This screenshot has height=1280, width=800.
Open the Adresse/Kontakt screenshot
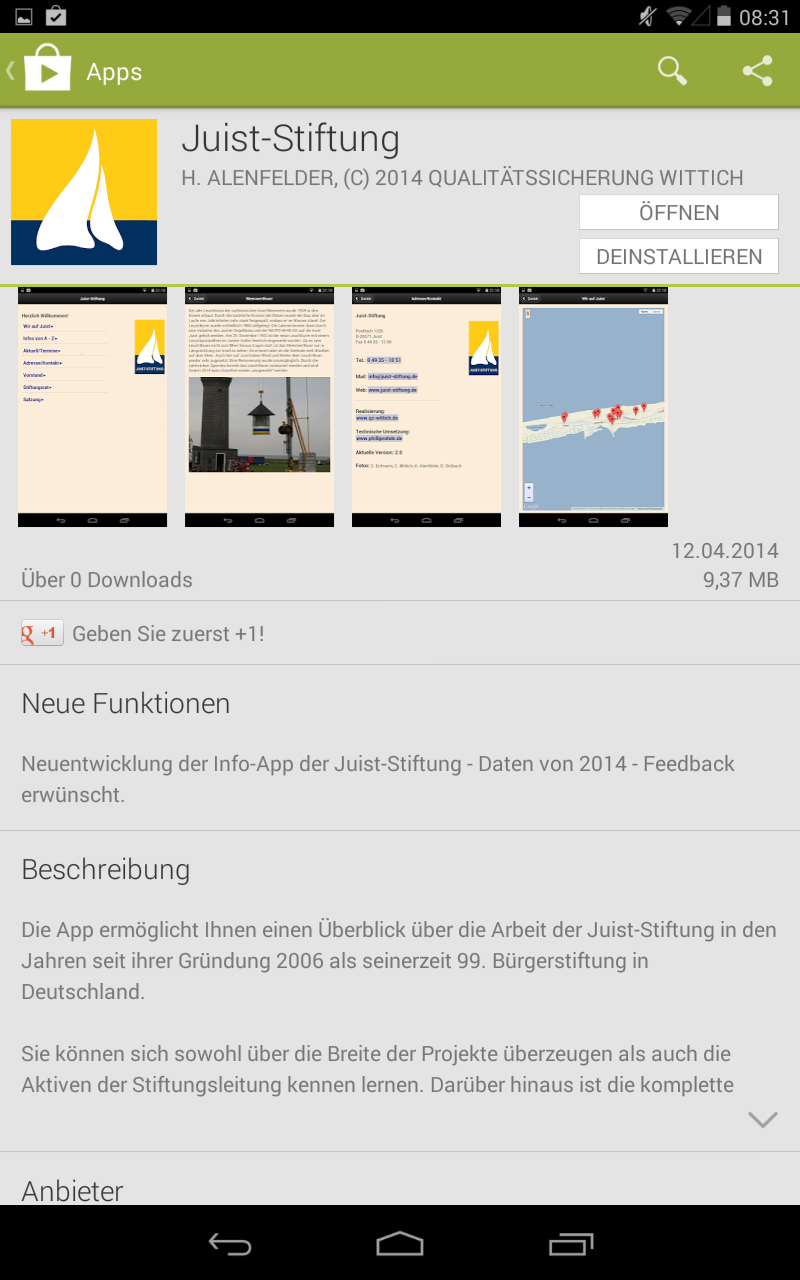(427, 407)
